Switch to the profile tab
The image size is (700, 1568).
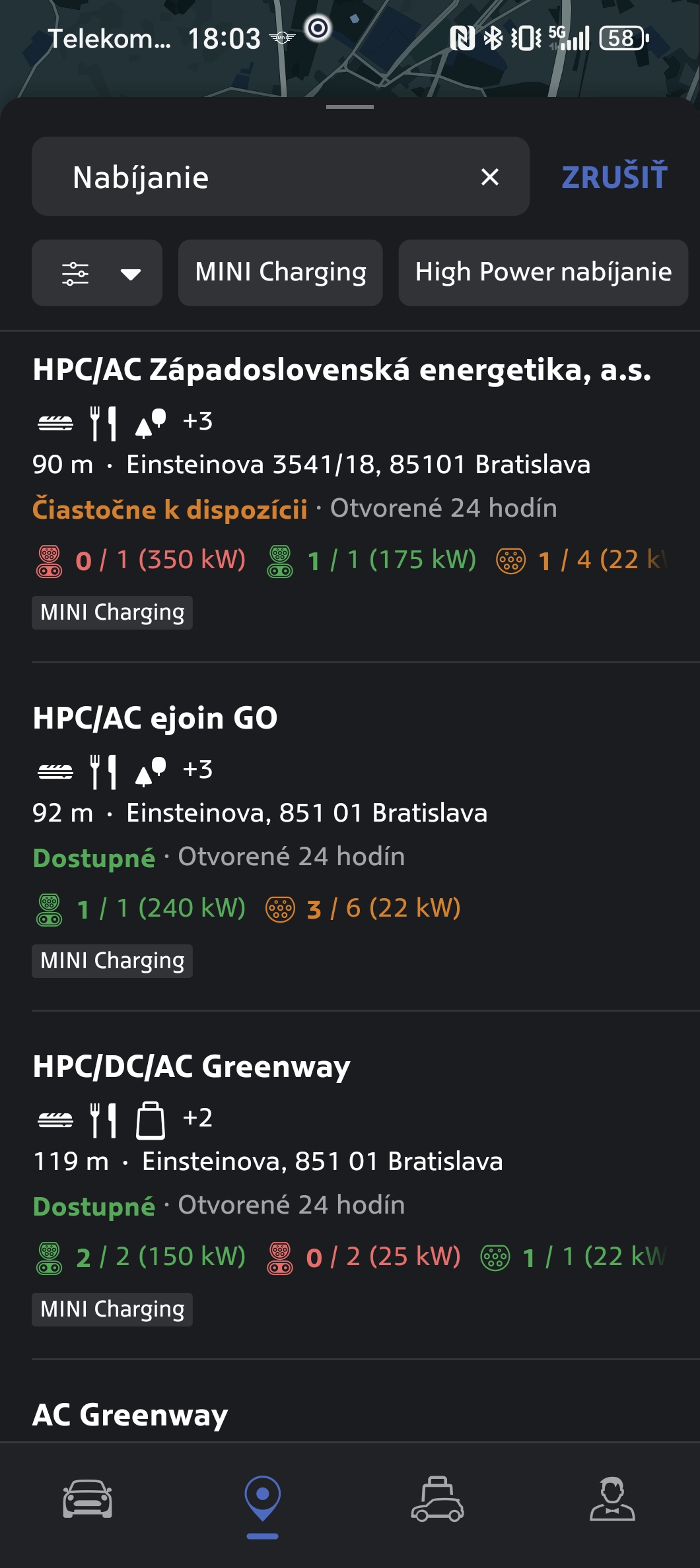click(612, 1498)
